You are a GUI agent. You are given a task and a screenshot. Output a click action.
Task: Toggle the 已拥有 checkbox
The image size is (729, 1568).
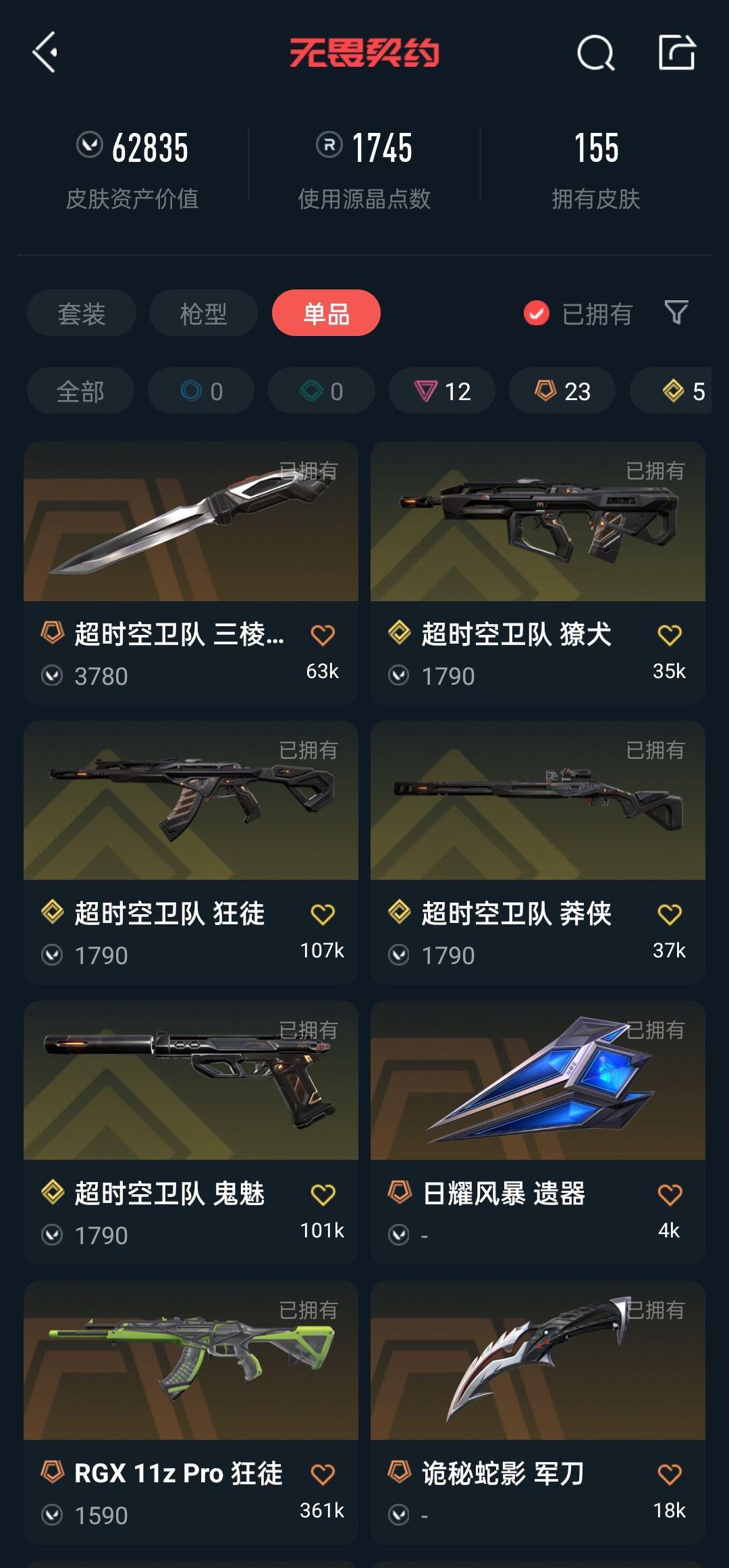click(x=537, y=313)
